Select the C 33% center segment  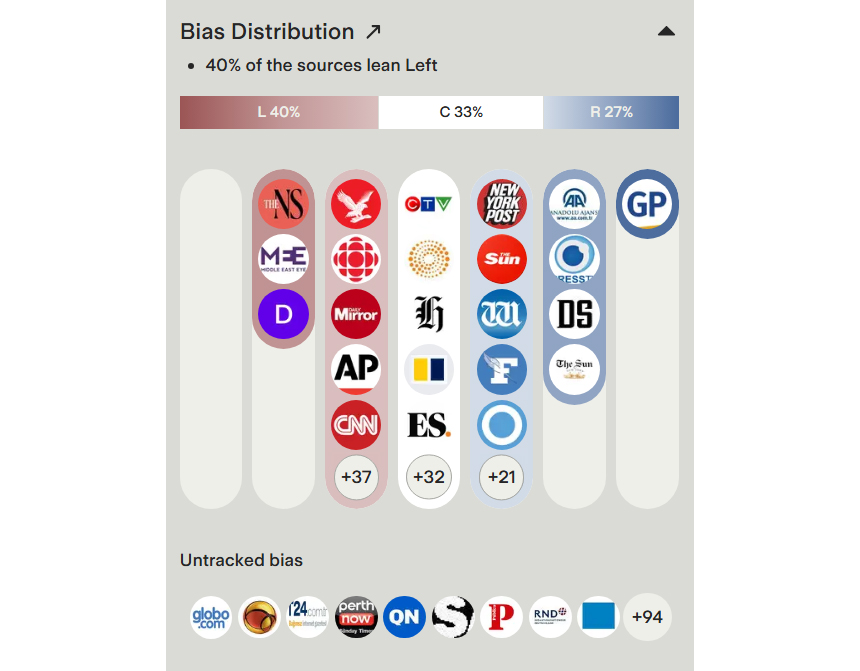[x=461, y=112]
